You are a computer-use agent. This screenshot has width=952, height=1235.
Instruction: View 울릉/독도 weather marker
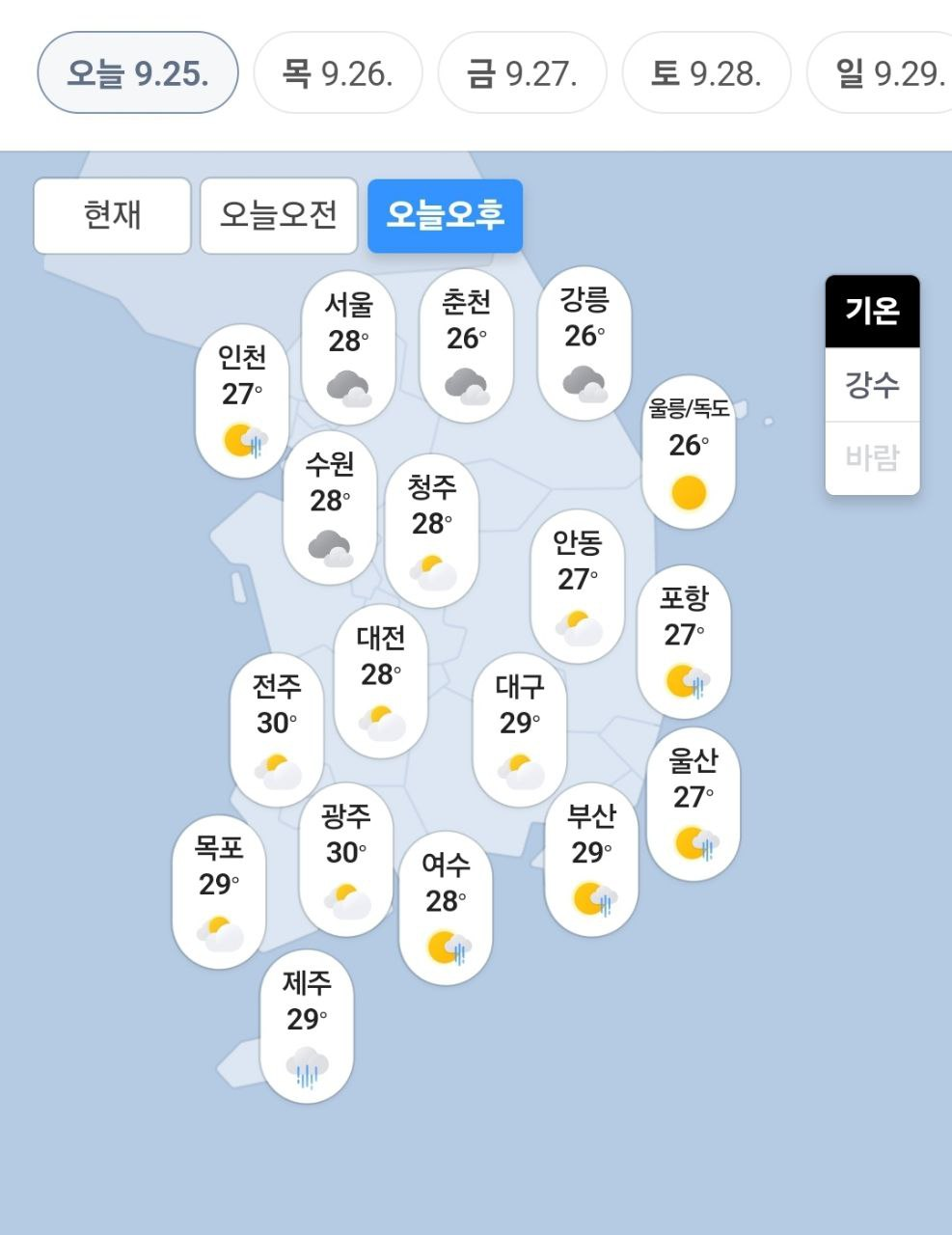[x=689, y=452]
